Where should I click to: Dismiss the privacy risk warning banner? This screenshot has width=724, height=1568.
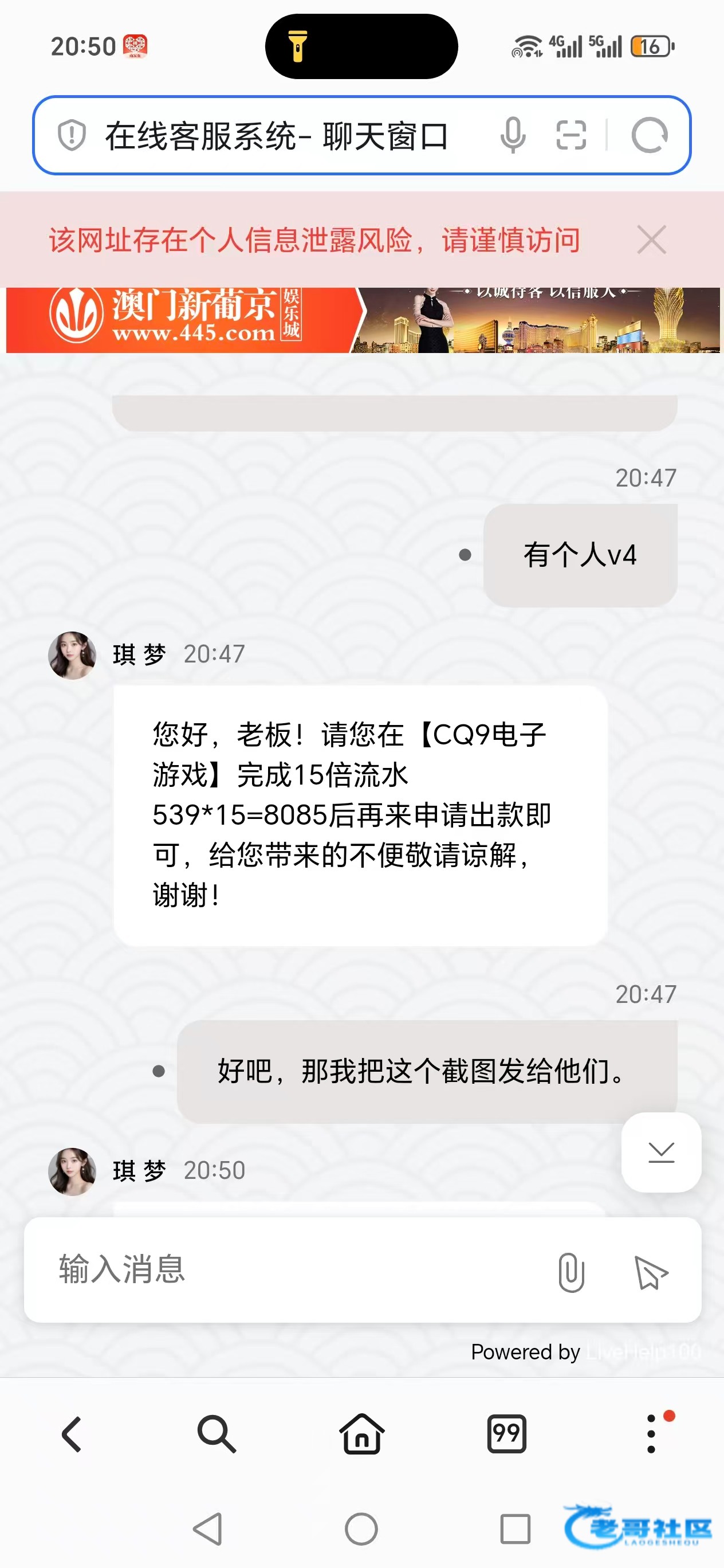[652, 239]
